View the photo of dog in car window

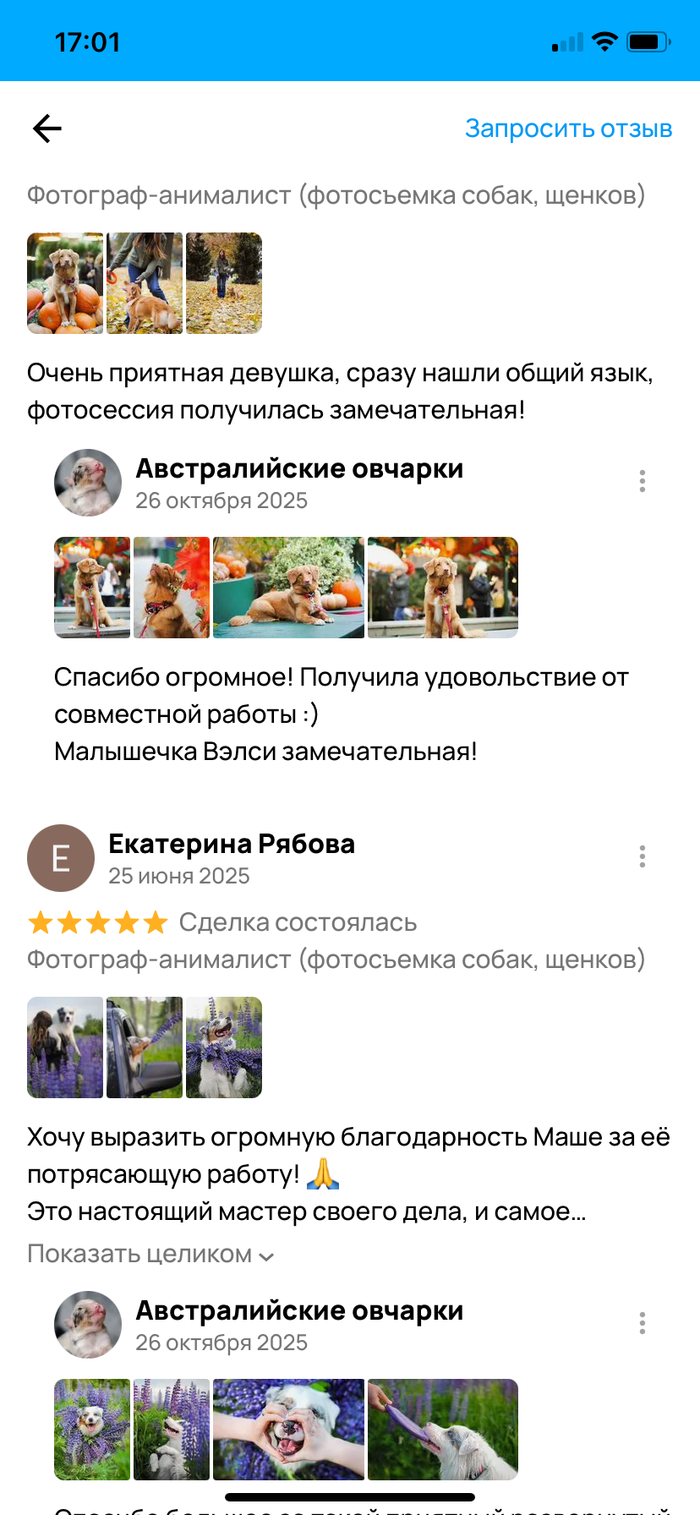tap(145, 1048)
